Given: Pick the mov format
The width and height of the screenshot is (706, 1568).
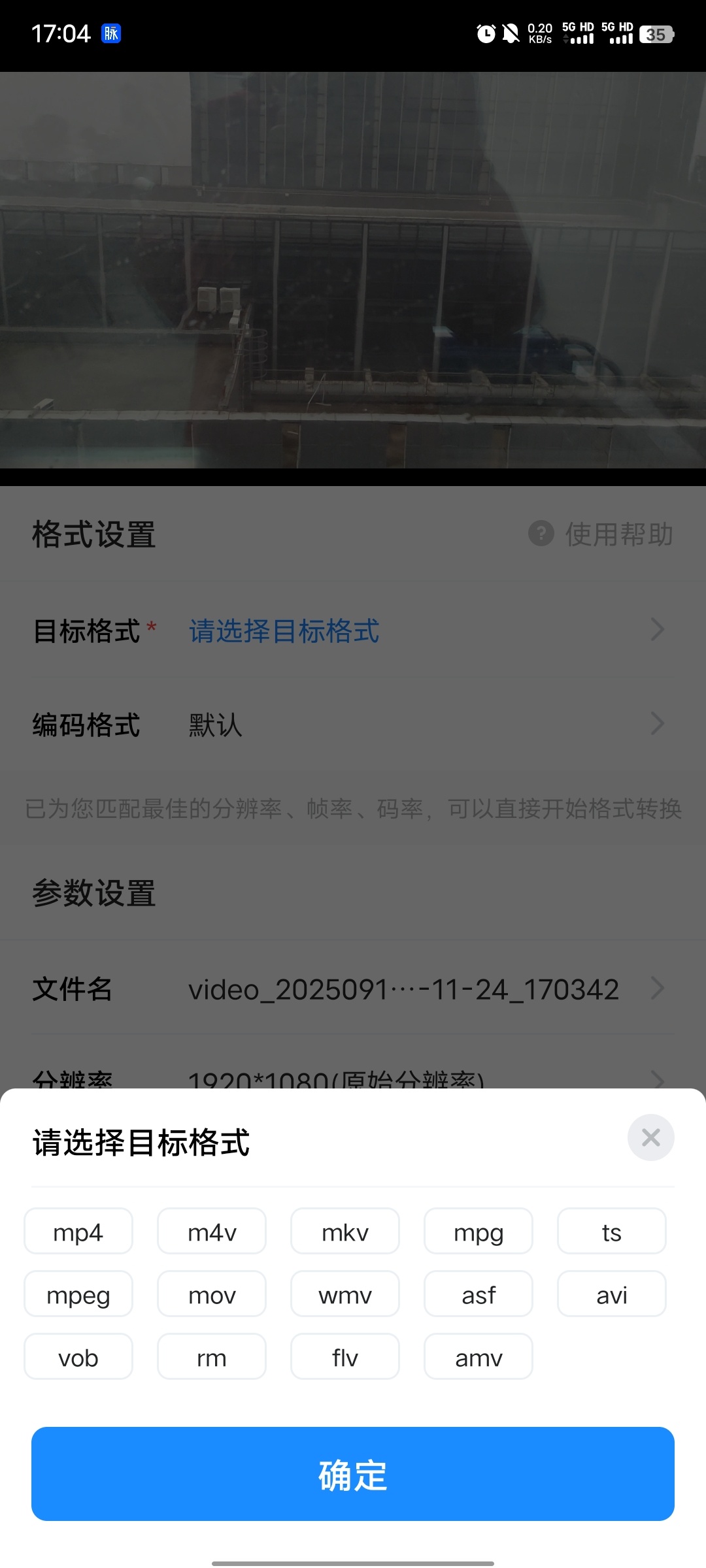Looking at the screenshot, I should click(212, 1294).
